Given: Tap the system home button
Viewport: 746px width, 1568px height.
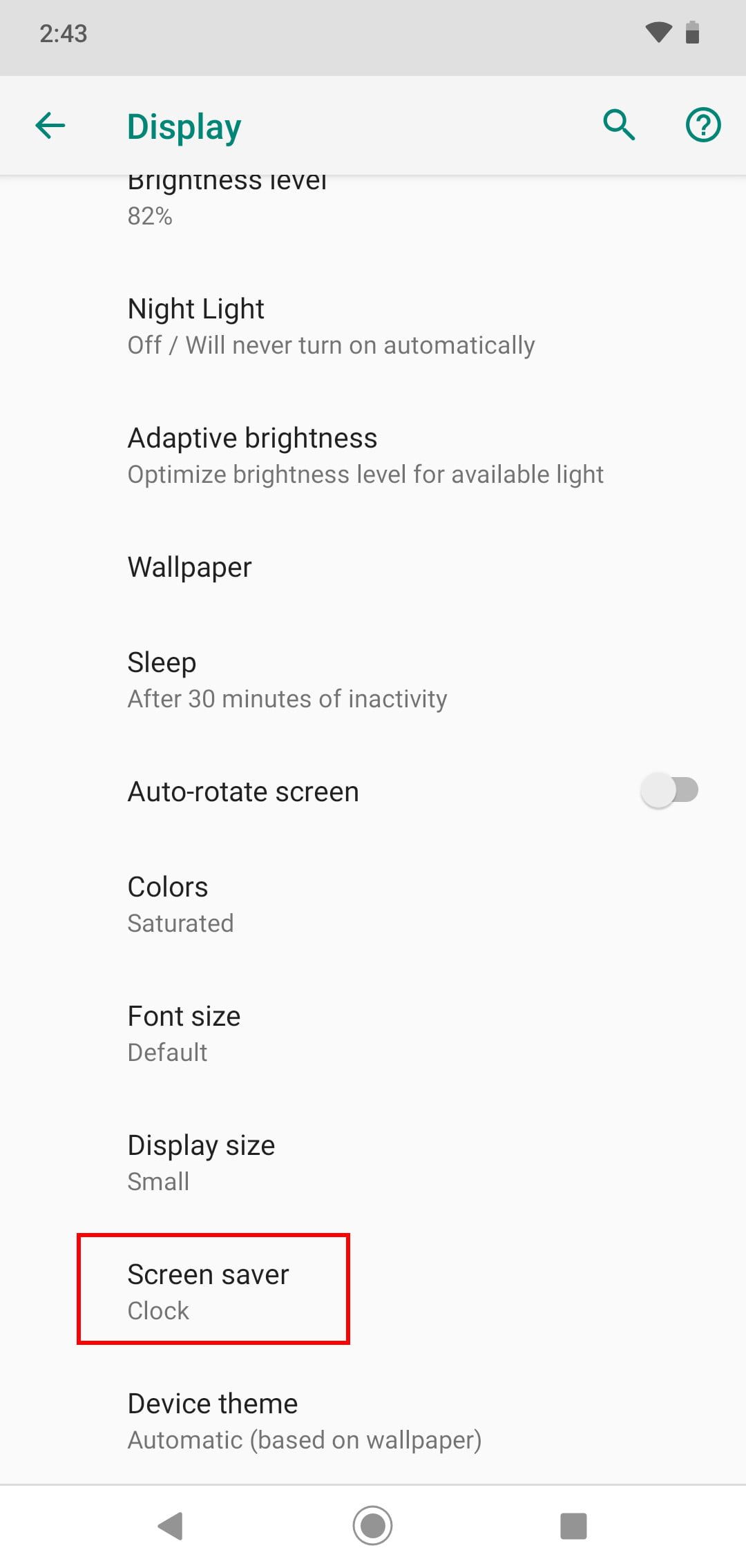Looking at the screenshot, I should click(372, 1525).
